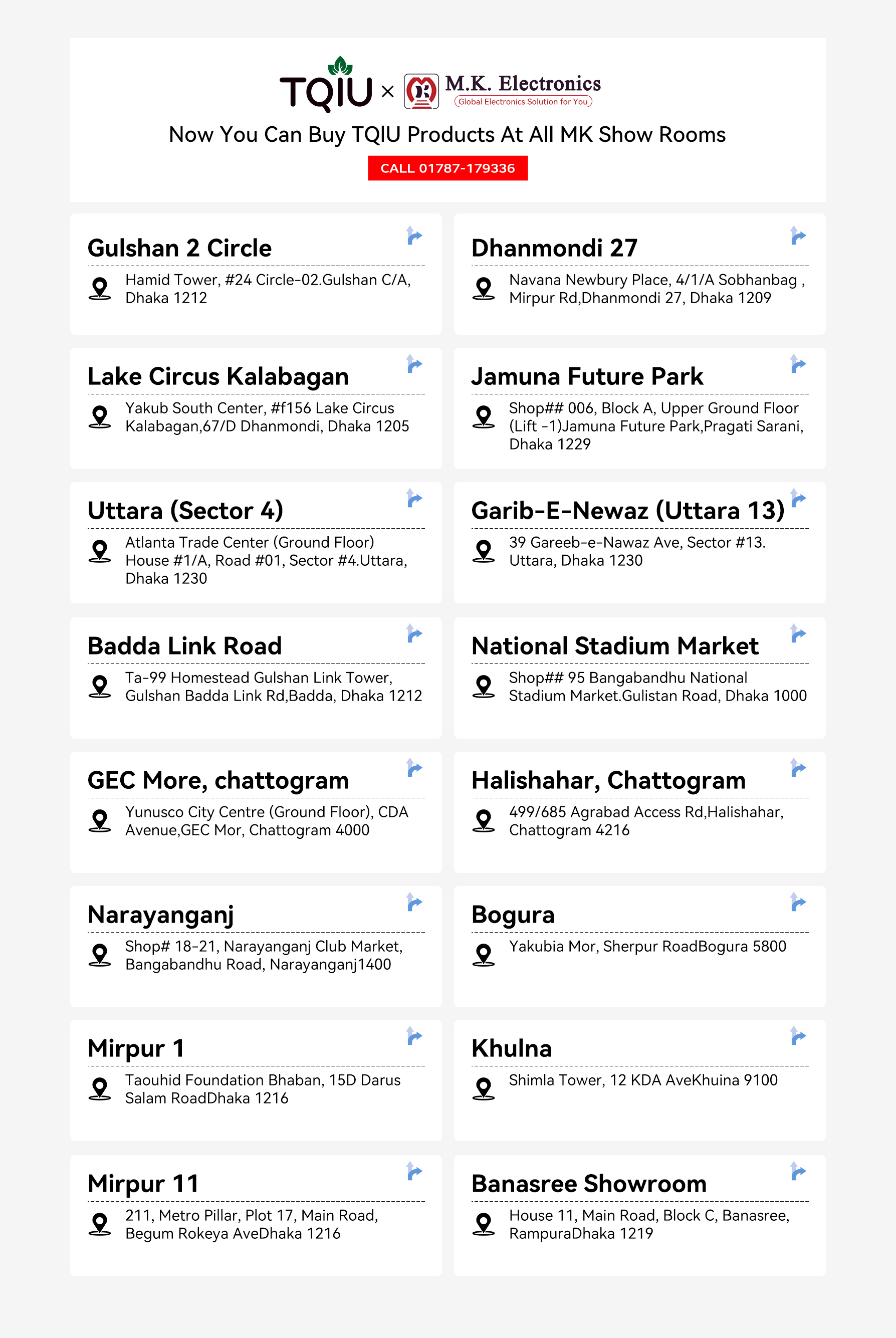Open directions for Gulshan 2 Circle showroom
896x1338 pixels.
coord(414,236)
